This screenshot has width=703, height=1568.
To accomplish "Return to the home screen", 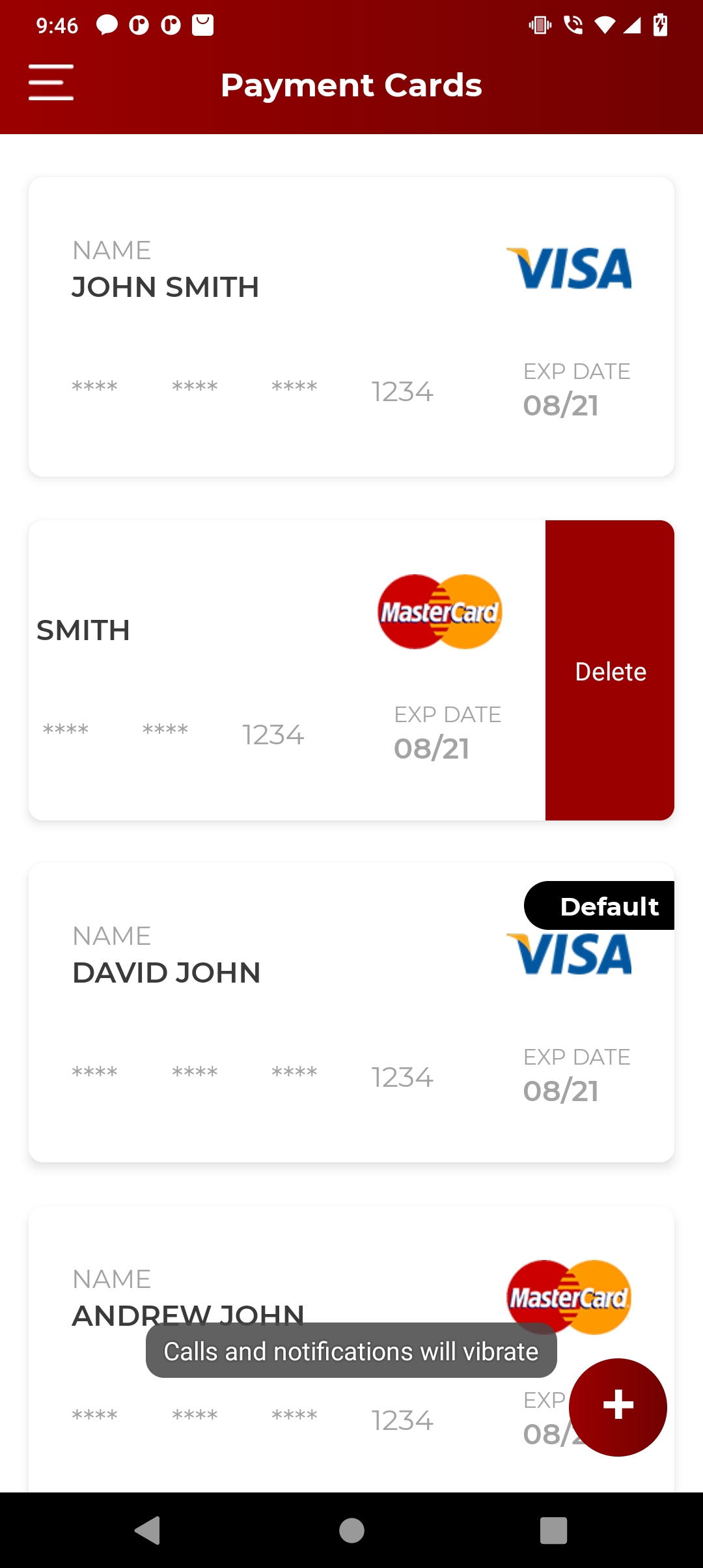I will click(351, 1530).
